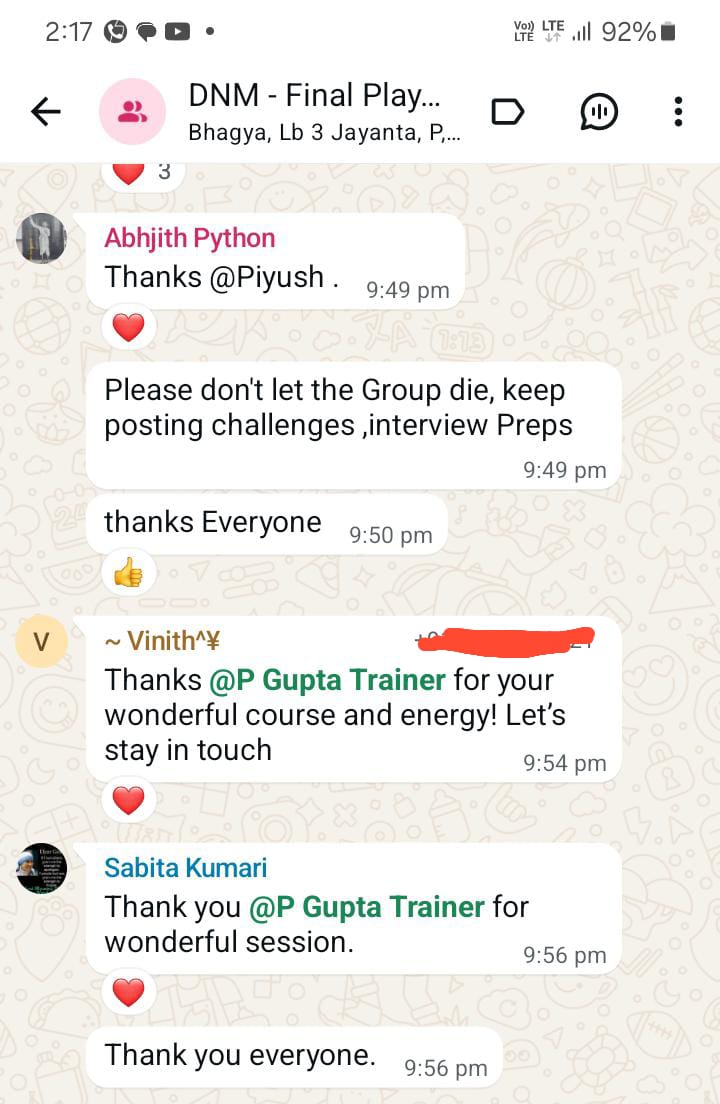Viewport: 720px width, 1104px height.
Task: View heart reaction on Thanks @Piyush message
Action: (129, 327)
